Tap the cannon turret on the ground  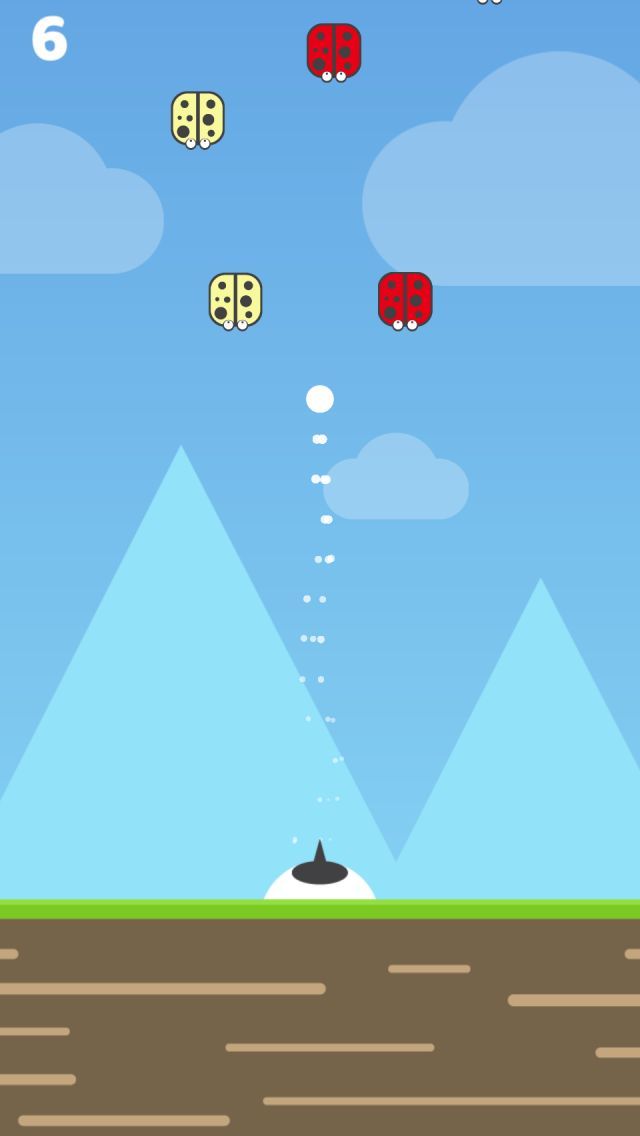point(320,871)
